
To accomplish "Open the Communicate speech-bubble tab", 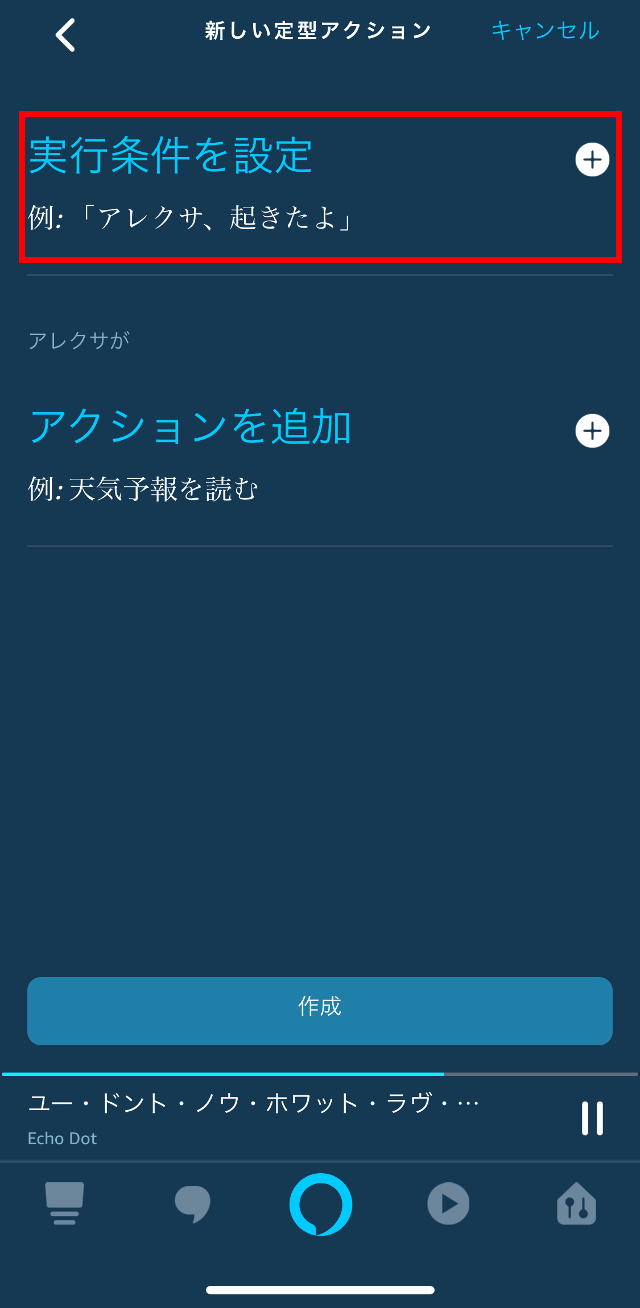I will (x=192, y=1203).
